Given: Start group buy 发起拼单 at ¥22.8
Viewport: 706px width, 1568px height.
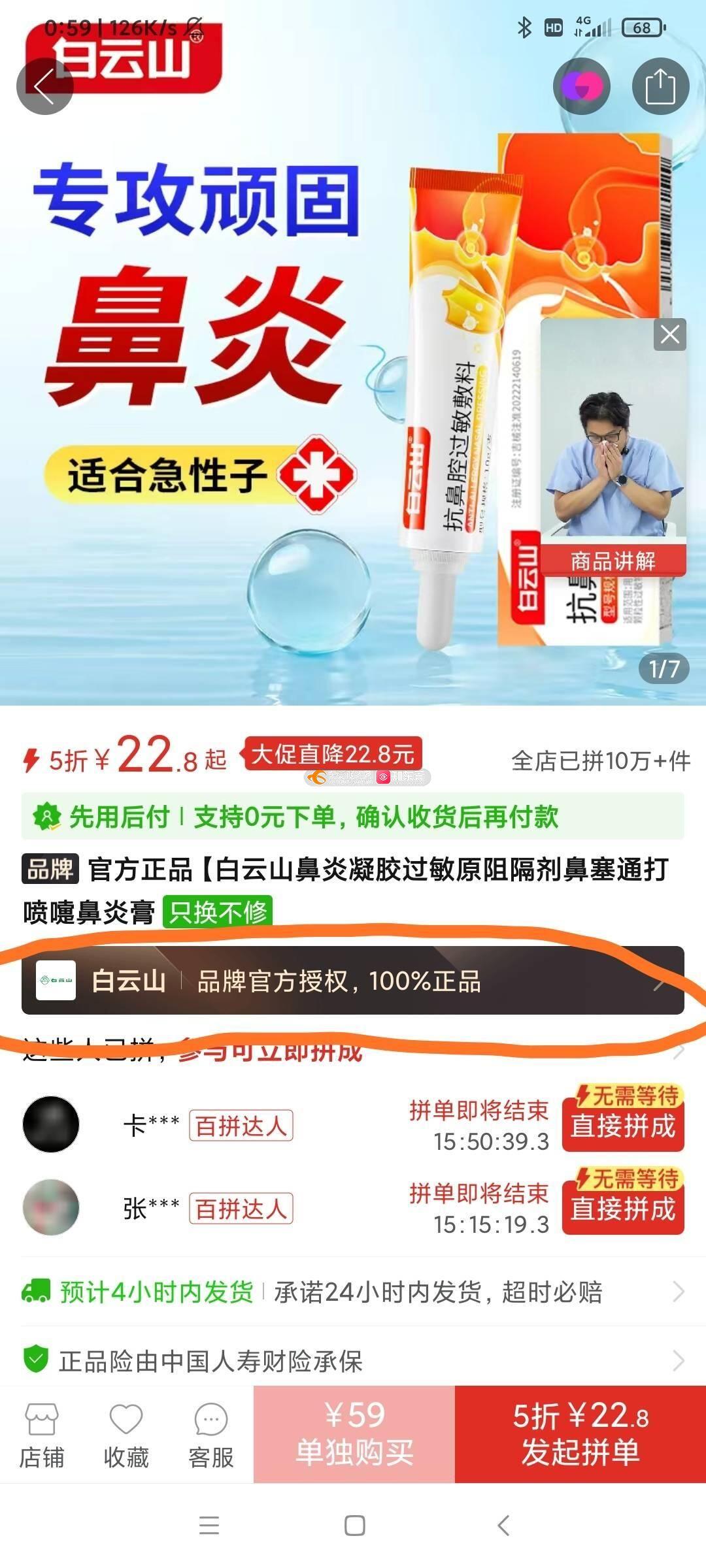Looking at the screenshot, I should click(580, 1434).
